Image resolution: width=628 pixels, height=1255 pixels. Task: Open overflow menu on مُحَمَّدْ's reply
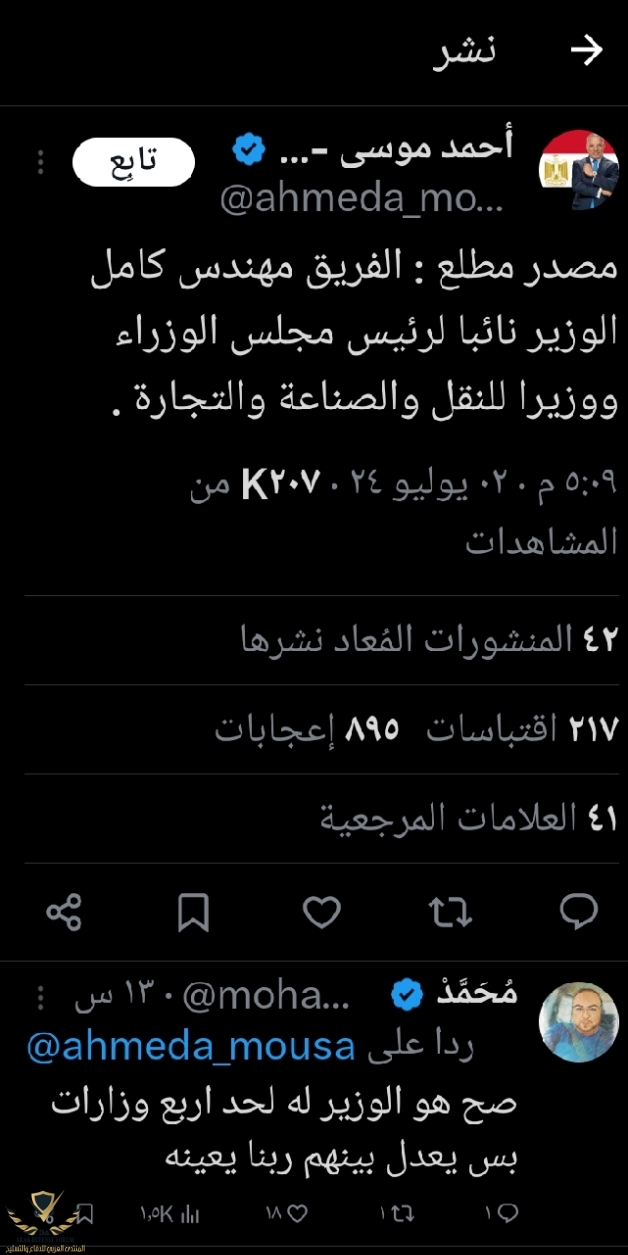[x=41, y=997]
